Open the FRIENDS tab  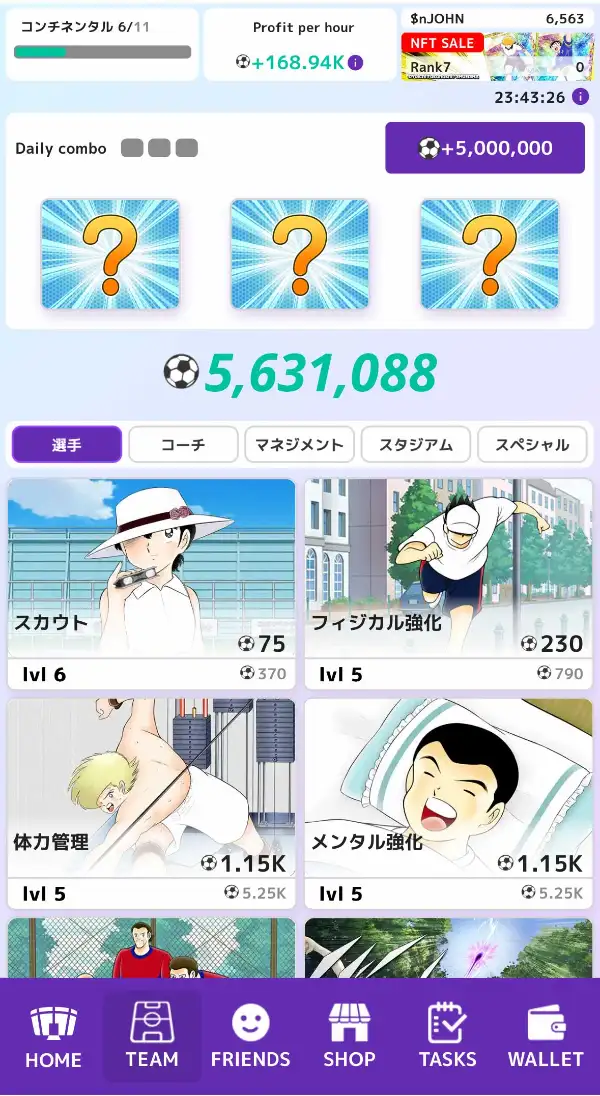250,1037
